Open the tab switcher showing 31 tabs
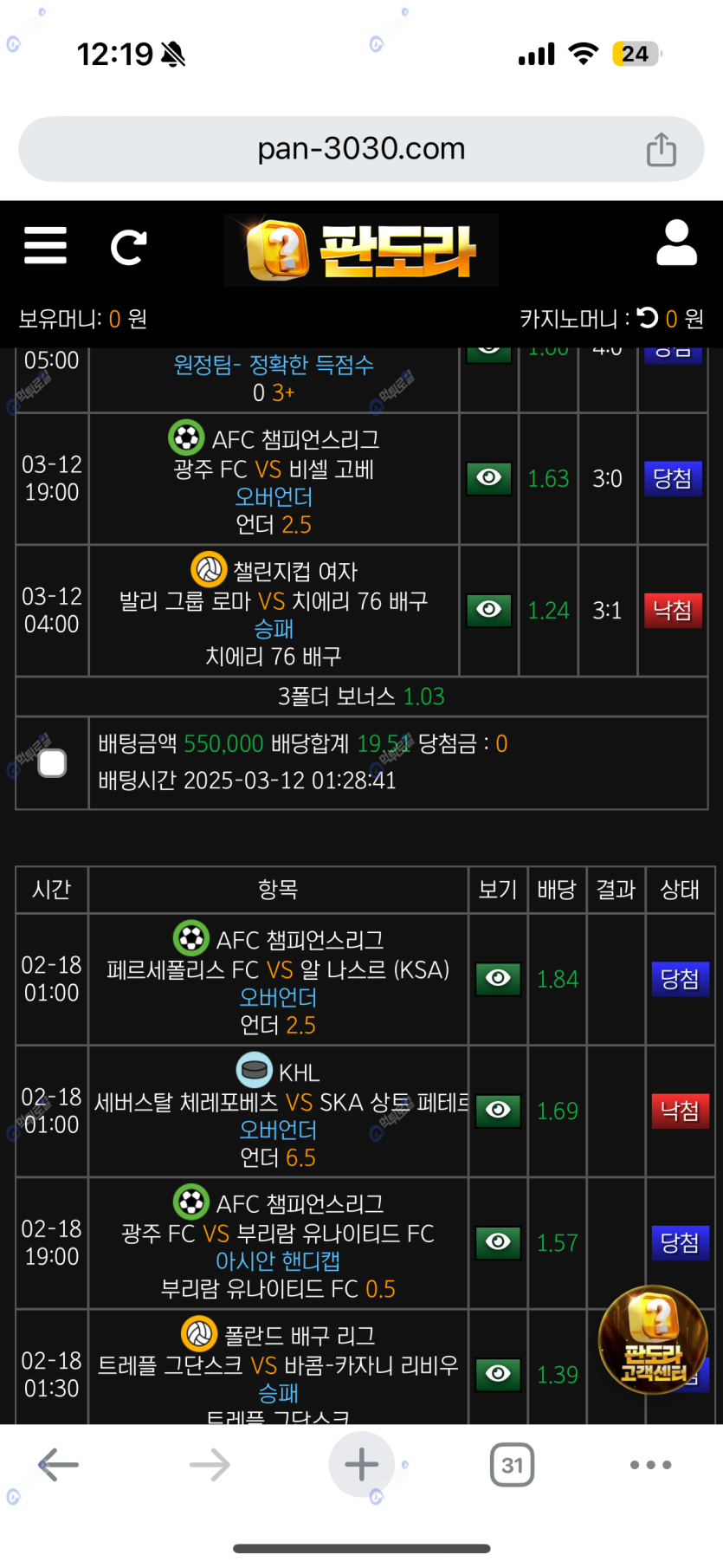 point(512,1465)
